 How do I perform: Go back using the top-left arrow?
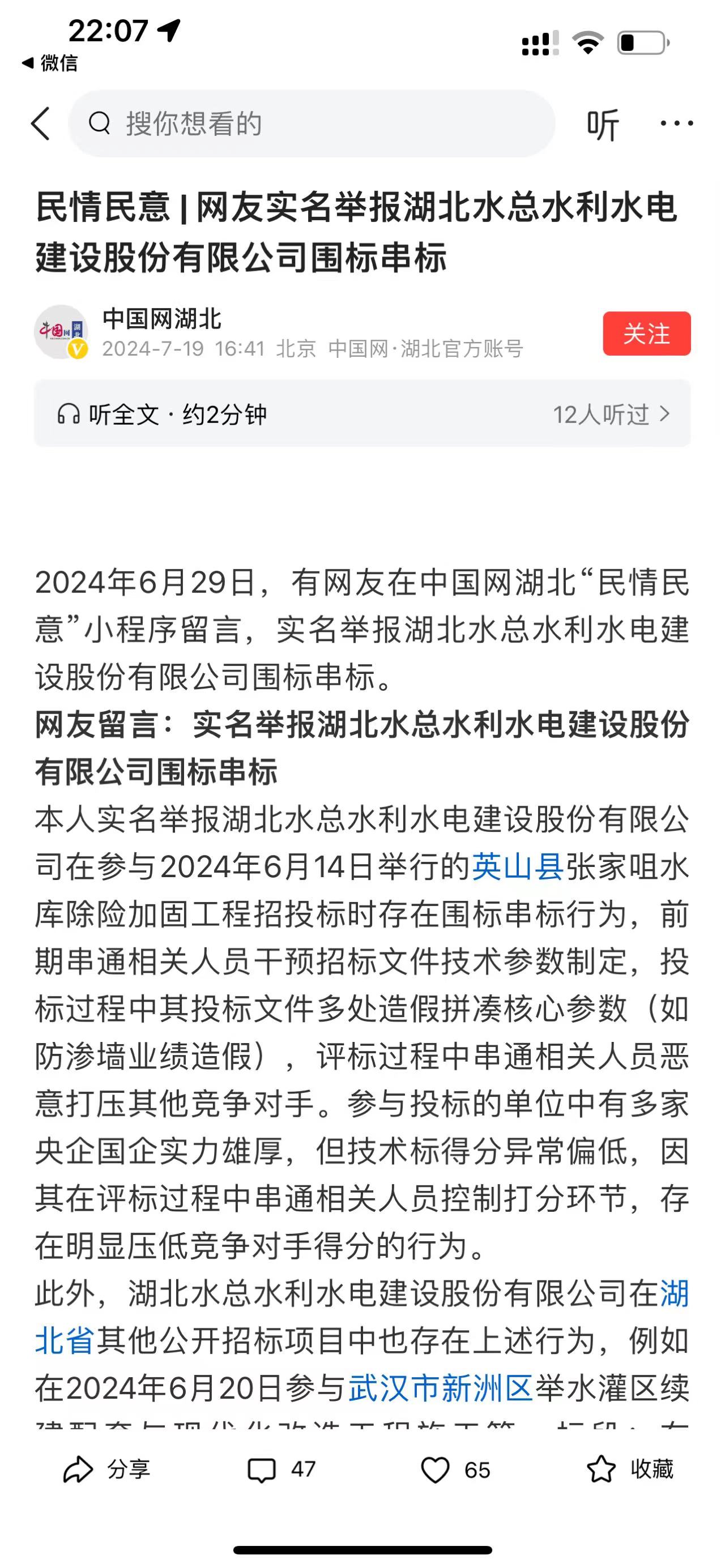[40, 124]
